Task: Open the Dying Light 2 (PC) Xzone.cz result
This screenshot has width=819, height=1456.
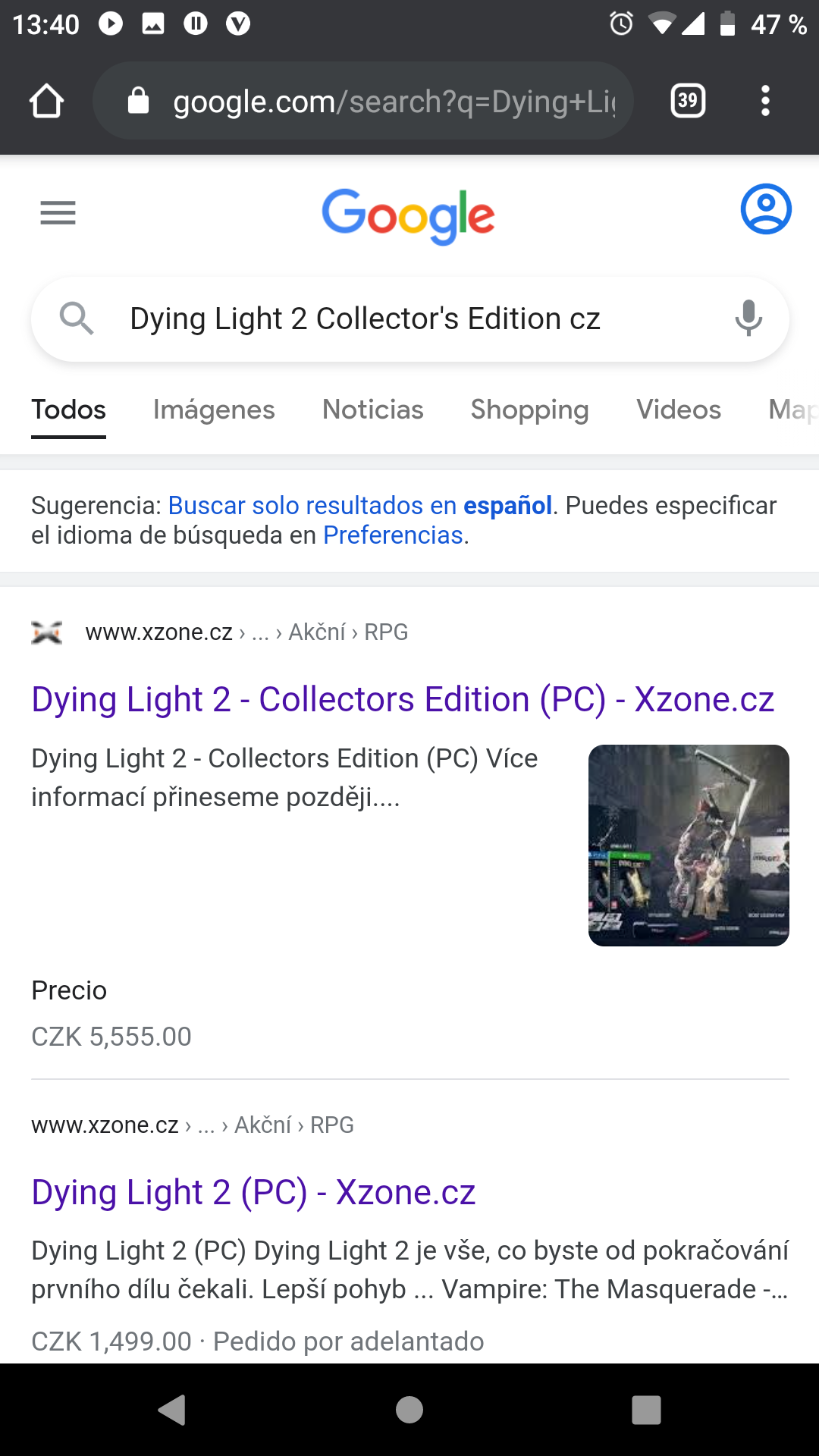Action: 253,1192
